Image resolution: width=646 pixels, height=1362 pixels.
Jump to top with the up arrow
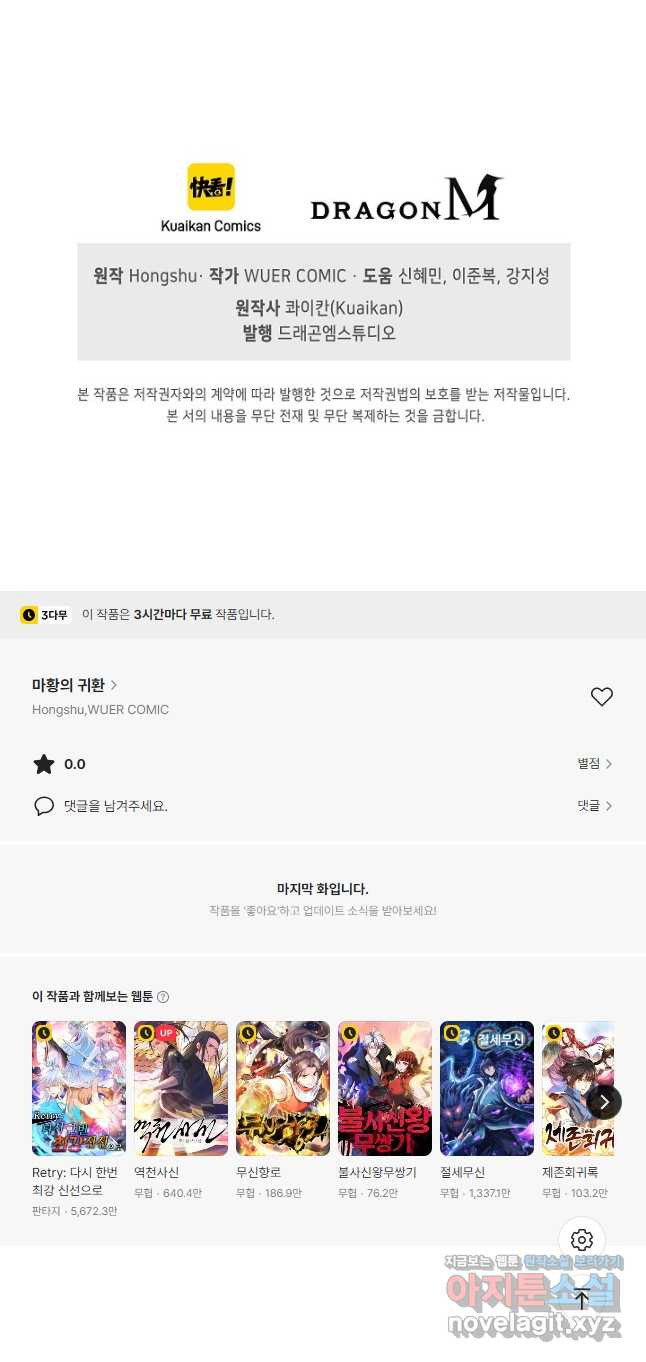click(x=582, y=1299)
